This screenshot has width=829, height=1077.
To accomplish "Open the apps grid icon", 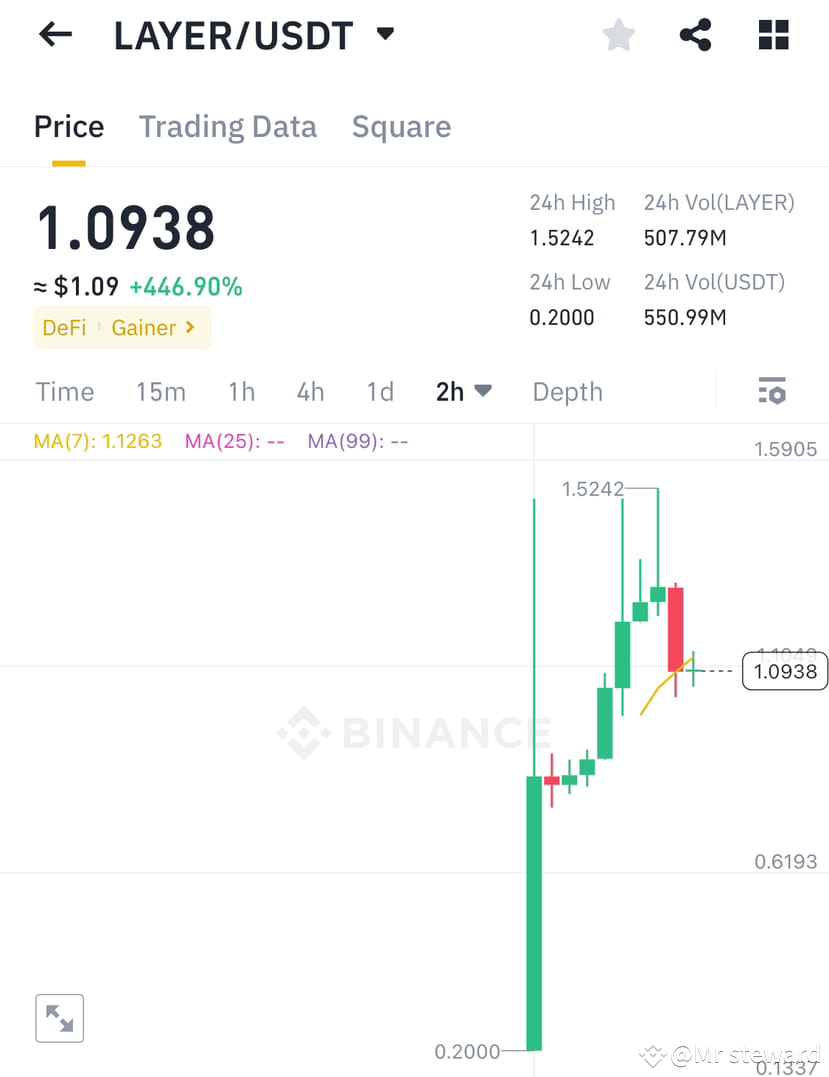I will click(772, 34).
